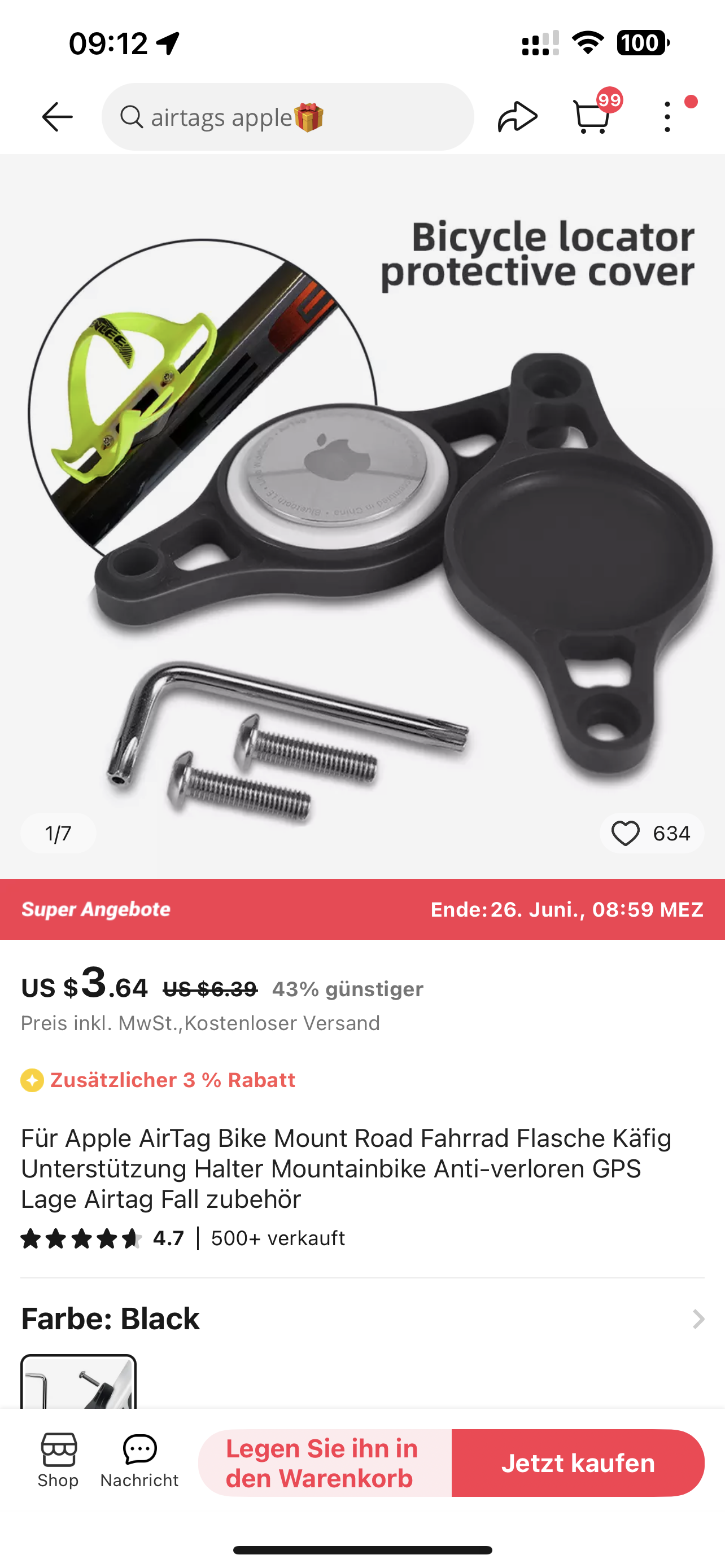Message the seller via Nachricht
The width and height of the screenshot is (725, 1568).
139,1461
